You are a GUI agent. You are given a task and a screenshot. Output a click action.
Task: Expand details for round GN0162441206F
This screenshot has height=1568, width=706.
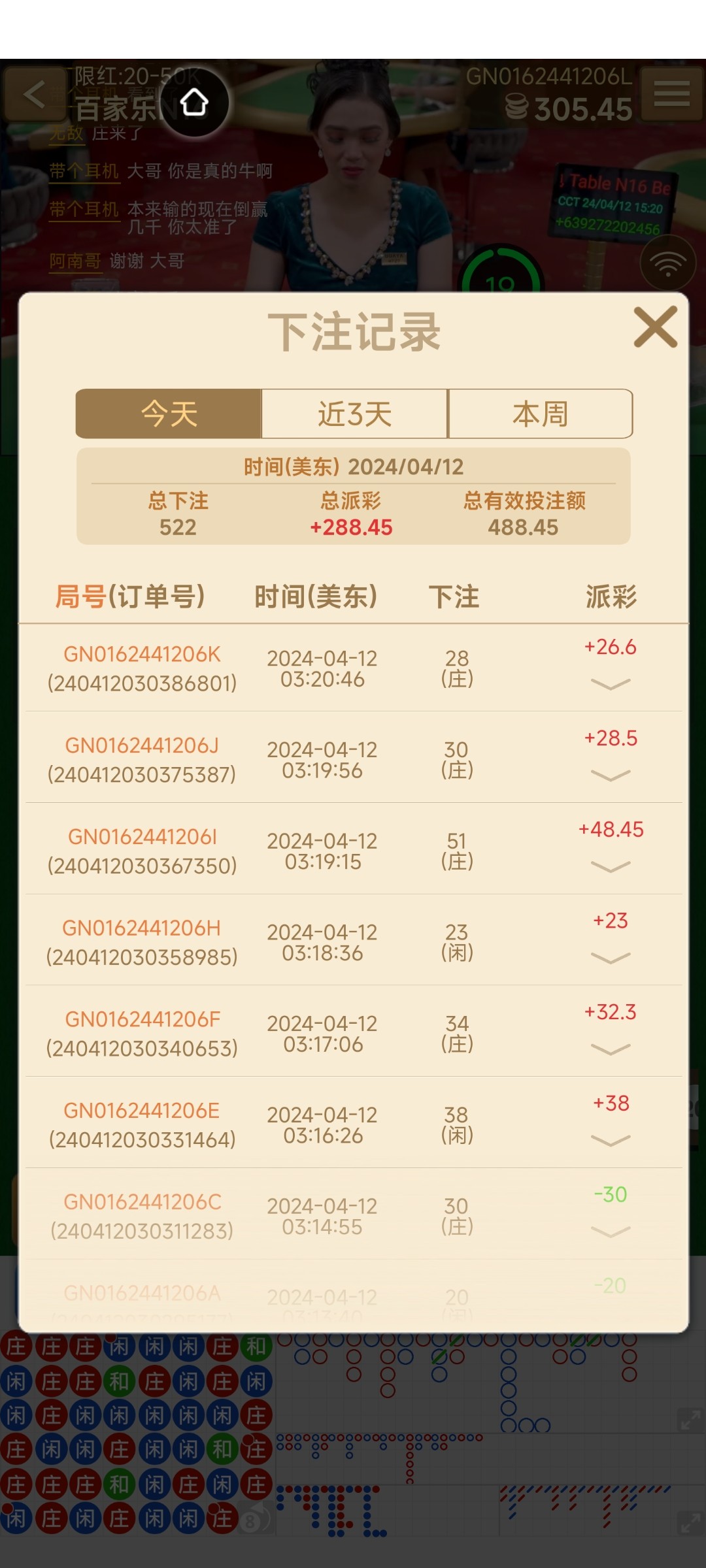[x=610, y=1049]
